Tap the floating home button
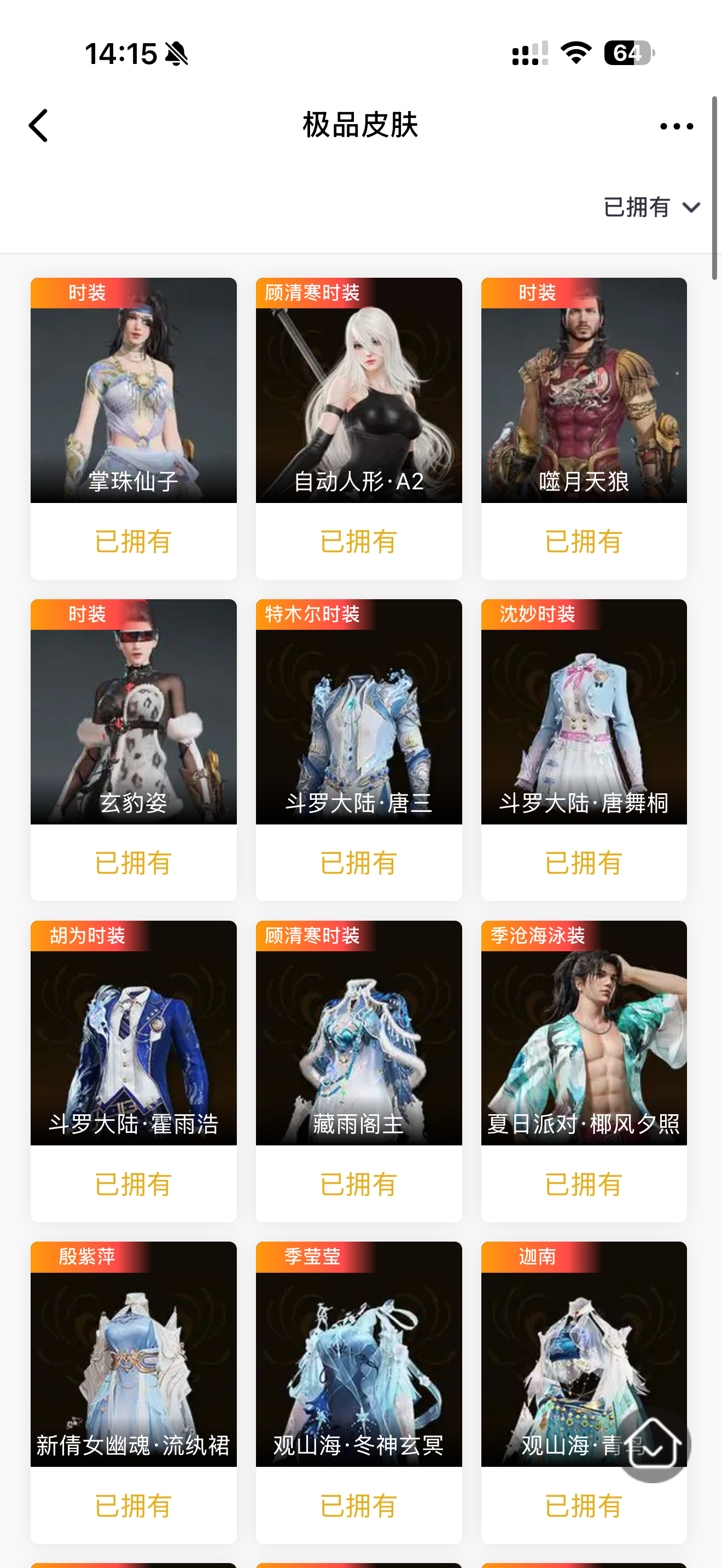Image resolution: width=722 pixels, height=1568 pixels. click(653, 1444)
